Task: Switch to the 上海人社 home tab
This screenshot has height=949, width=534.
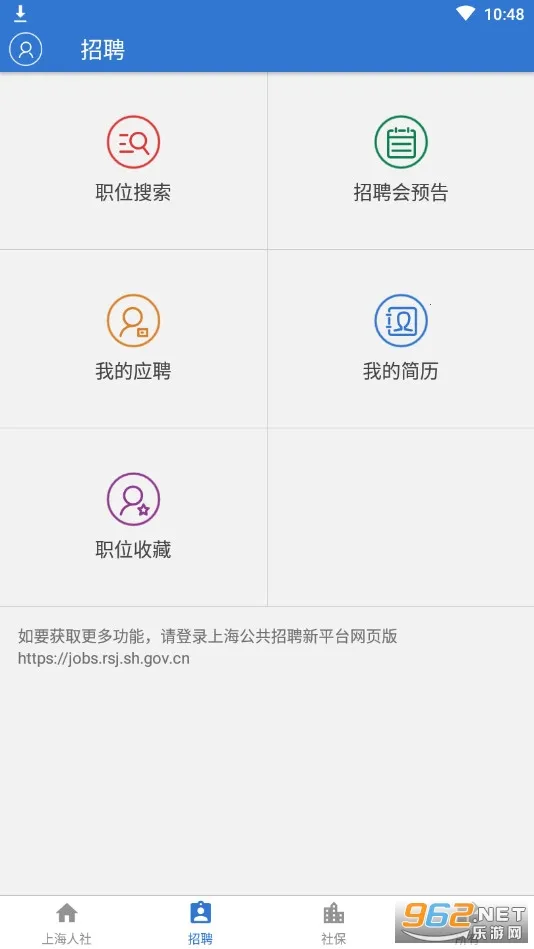Action: [x=67, y=923]
